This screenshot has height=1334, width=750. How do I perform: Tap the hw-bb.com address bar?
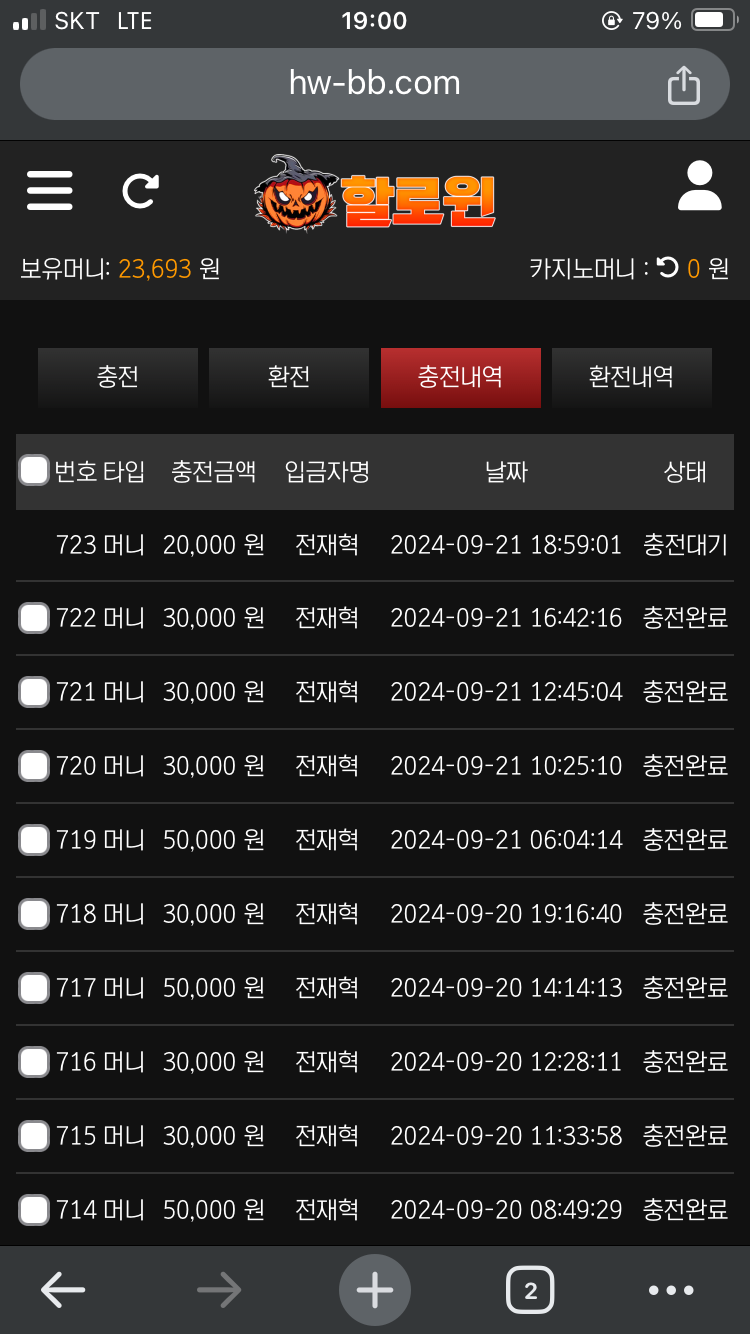[x=375, y=84]
